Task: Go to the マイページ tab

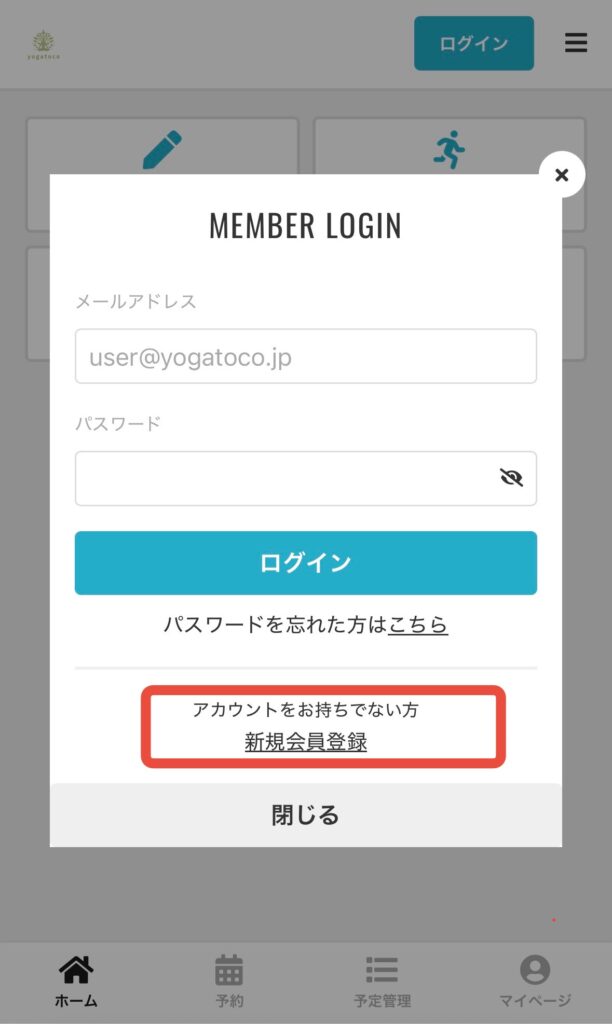Action: click(535, 982)
